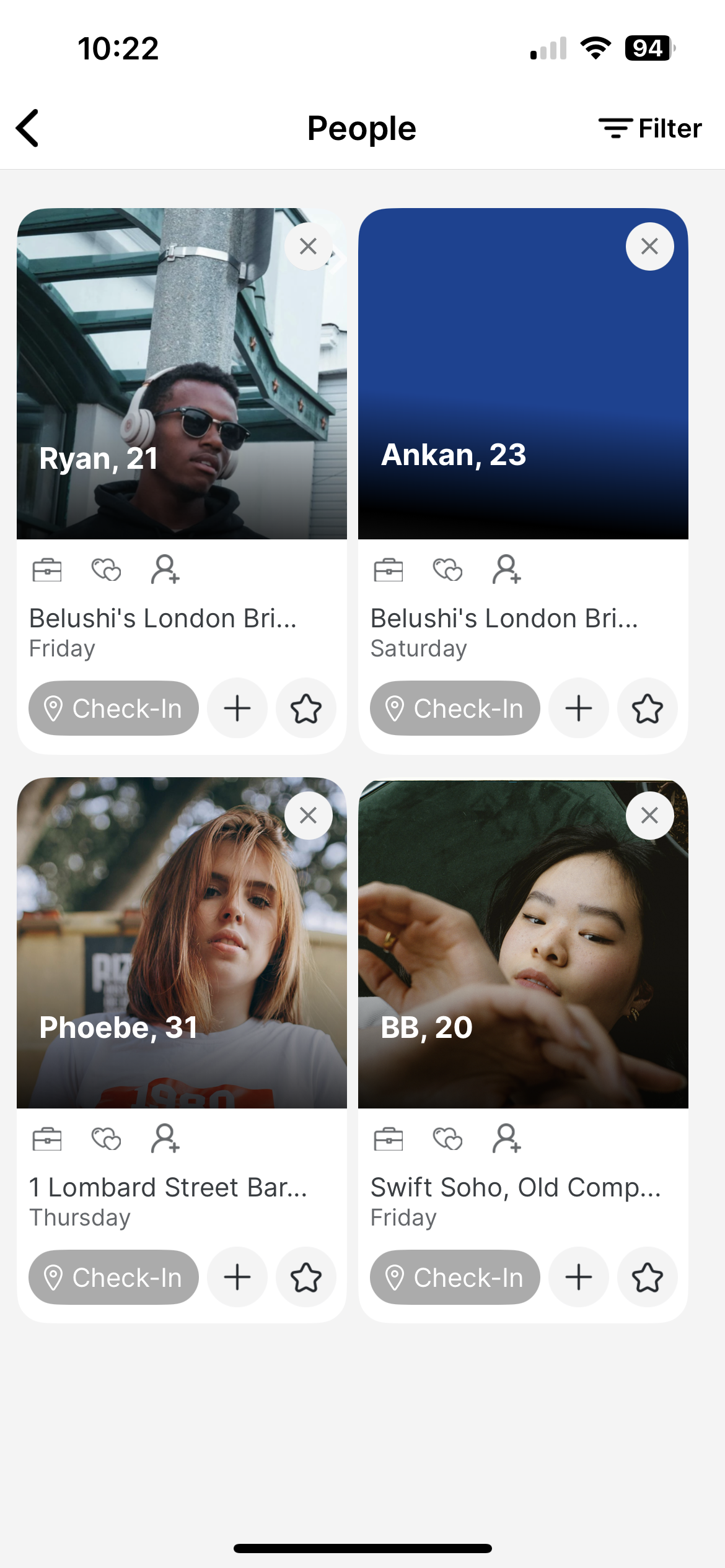Remove BB's card from the list
Viewport: 725px width, 1568px height.
click(x=649, y=816)
